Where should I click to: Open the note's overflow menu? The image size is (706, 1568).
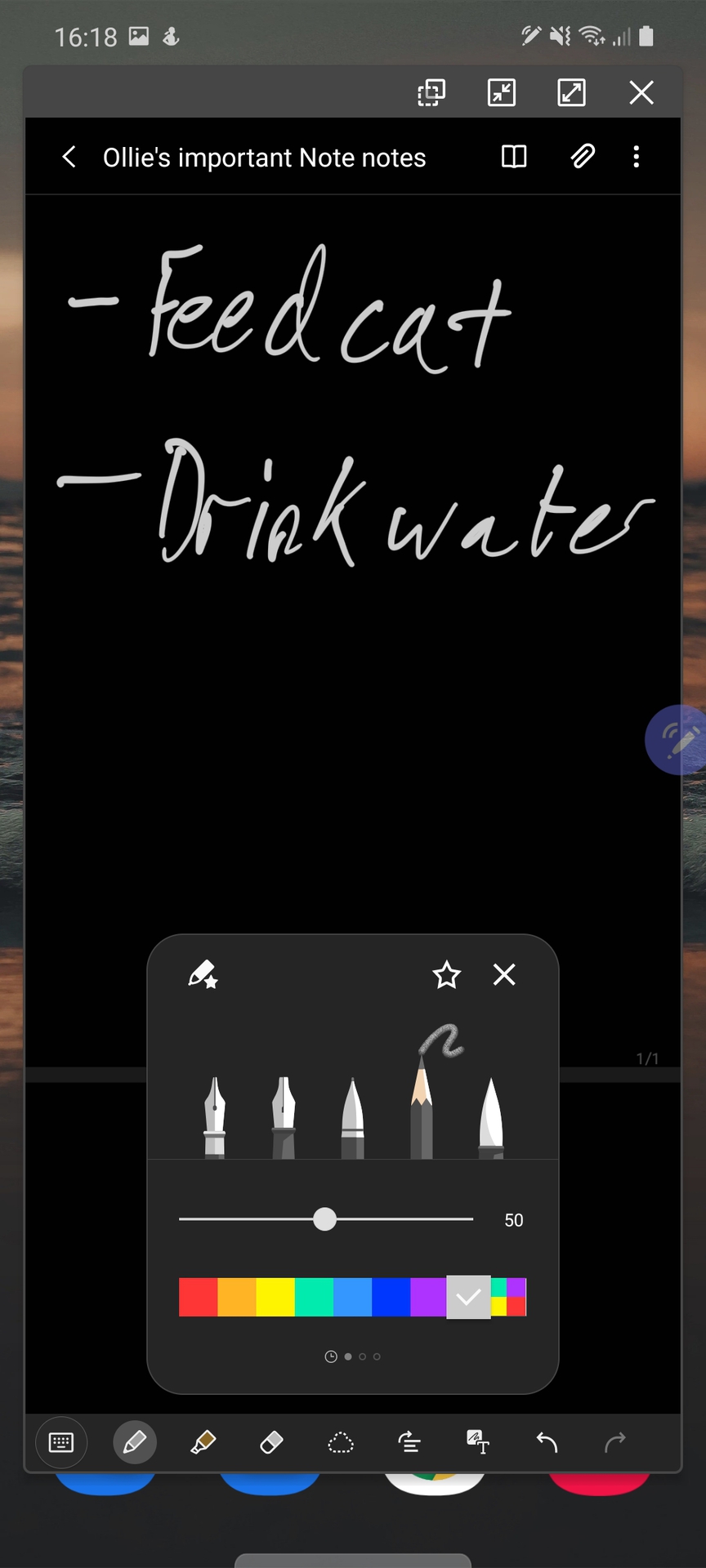pyautogui.click(x=637, y=157)
